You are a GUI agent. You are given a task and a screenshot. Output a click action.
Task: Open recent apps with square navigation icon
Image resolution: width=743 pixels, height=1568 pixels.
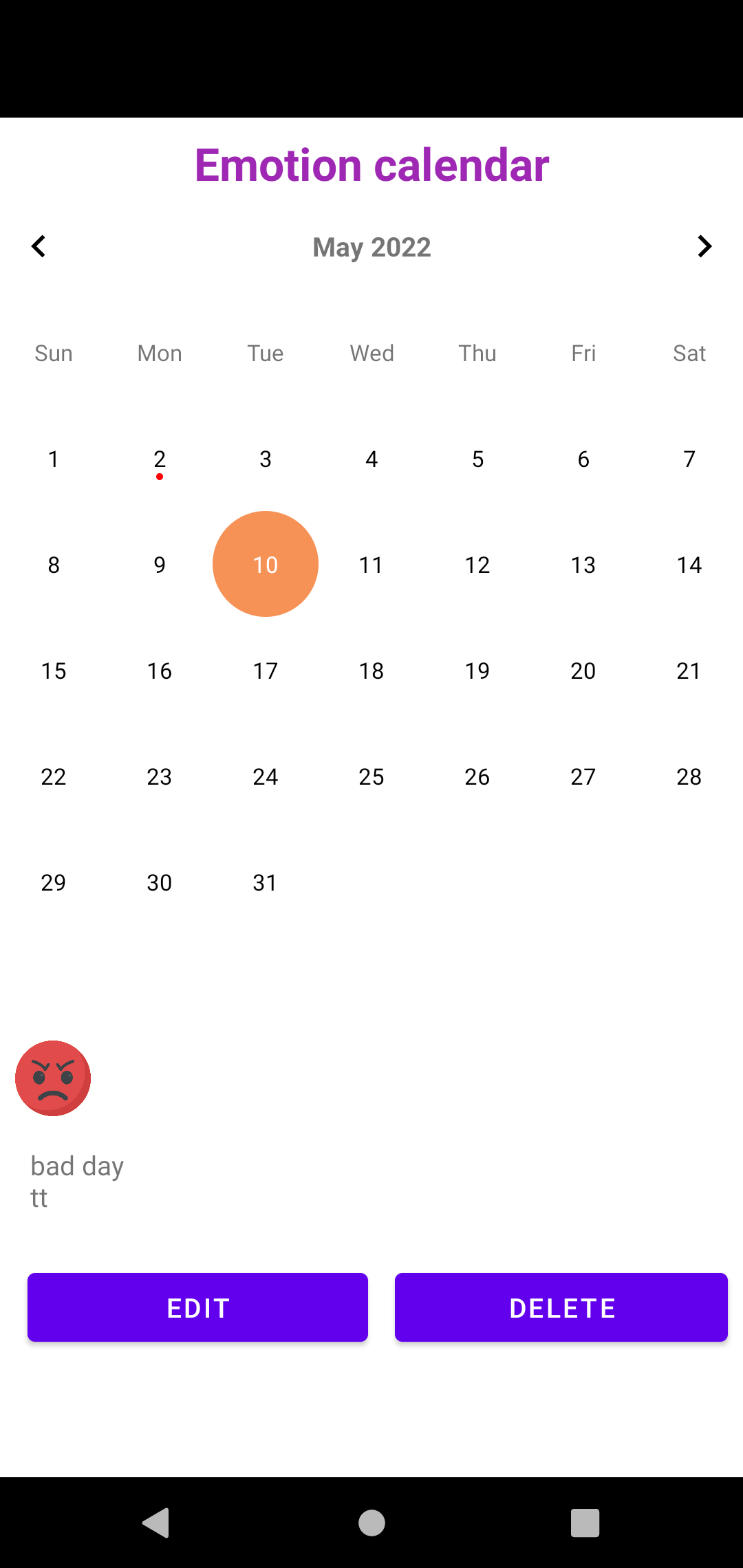pos(585,1522)
